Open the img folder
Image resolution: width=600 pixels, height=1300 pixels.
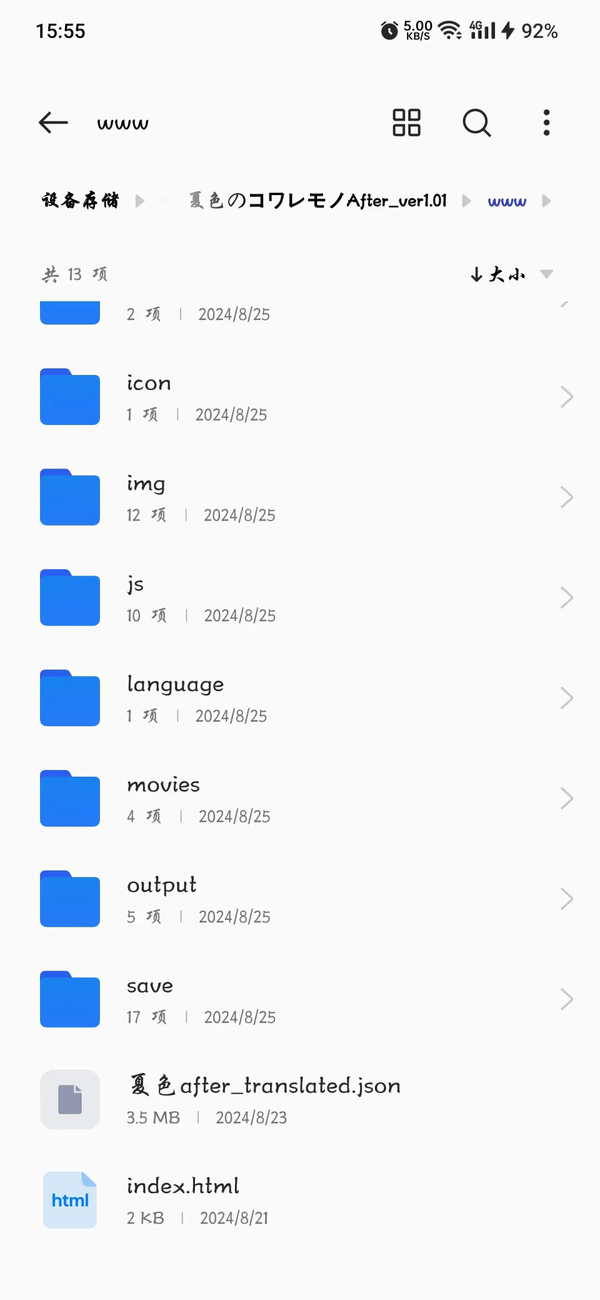[300, 497]
